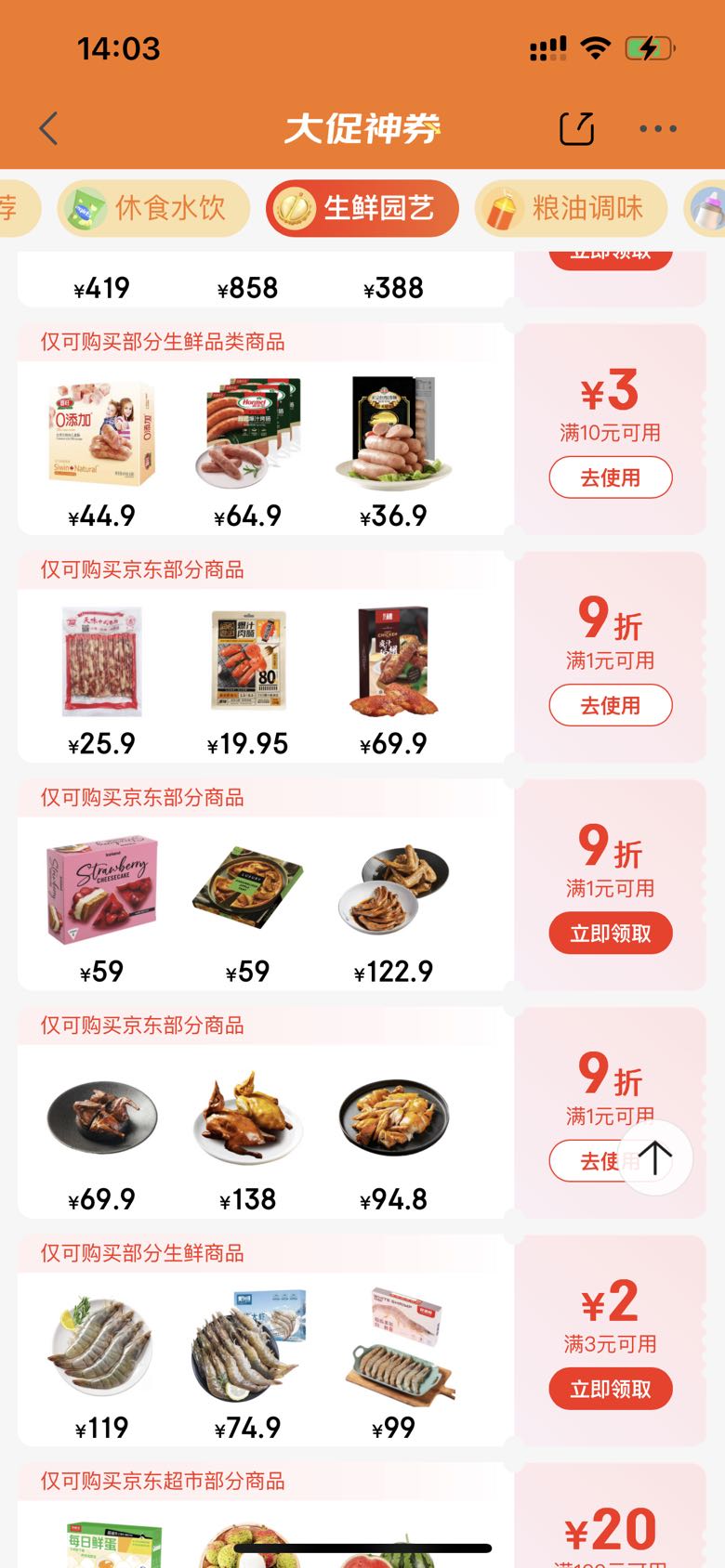The width and height of the screenshot is (725, 1568).
Task: Select the 生鲜园艺 category tab
Action: tap(362, 208)
